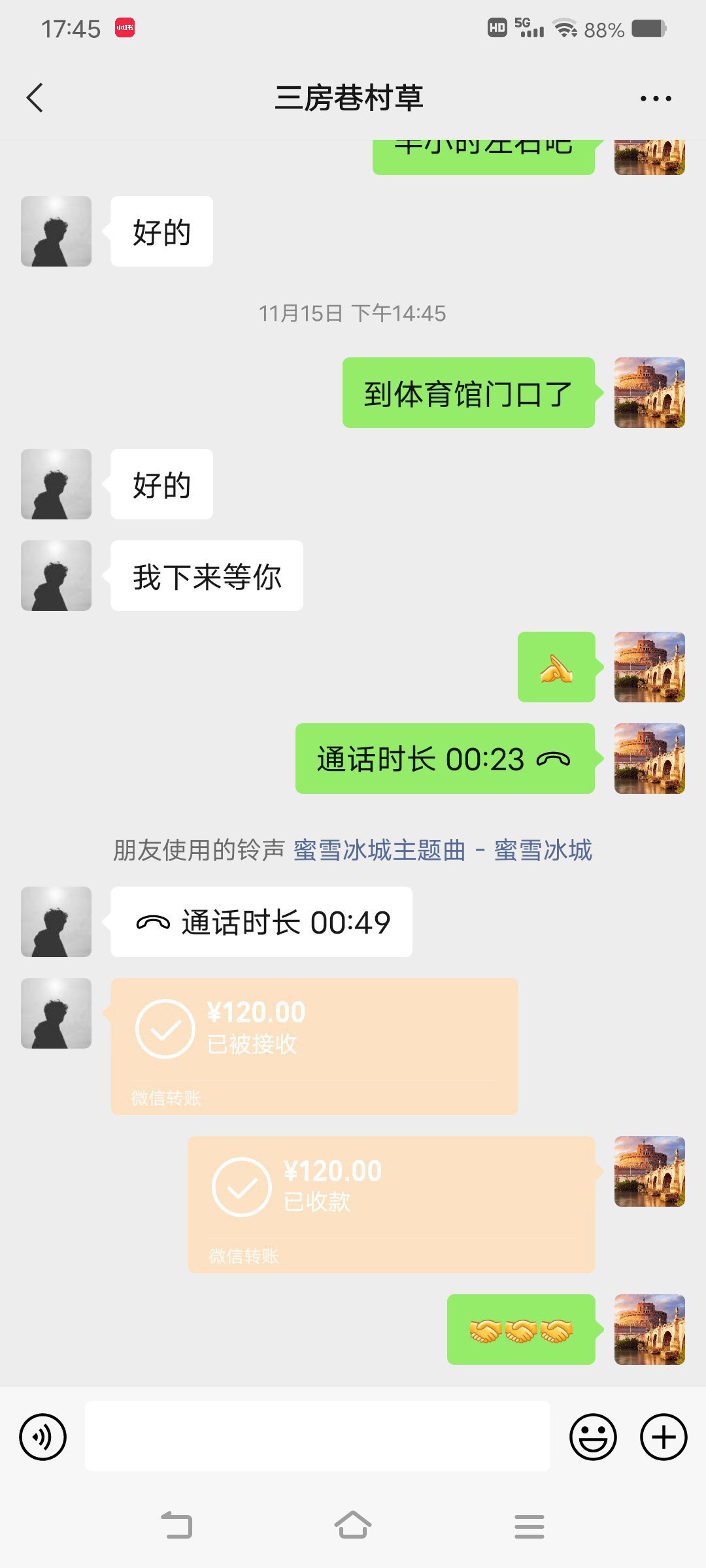Switch to voice message input
The image size is (706, 1568).
(43, 1437)
